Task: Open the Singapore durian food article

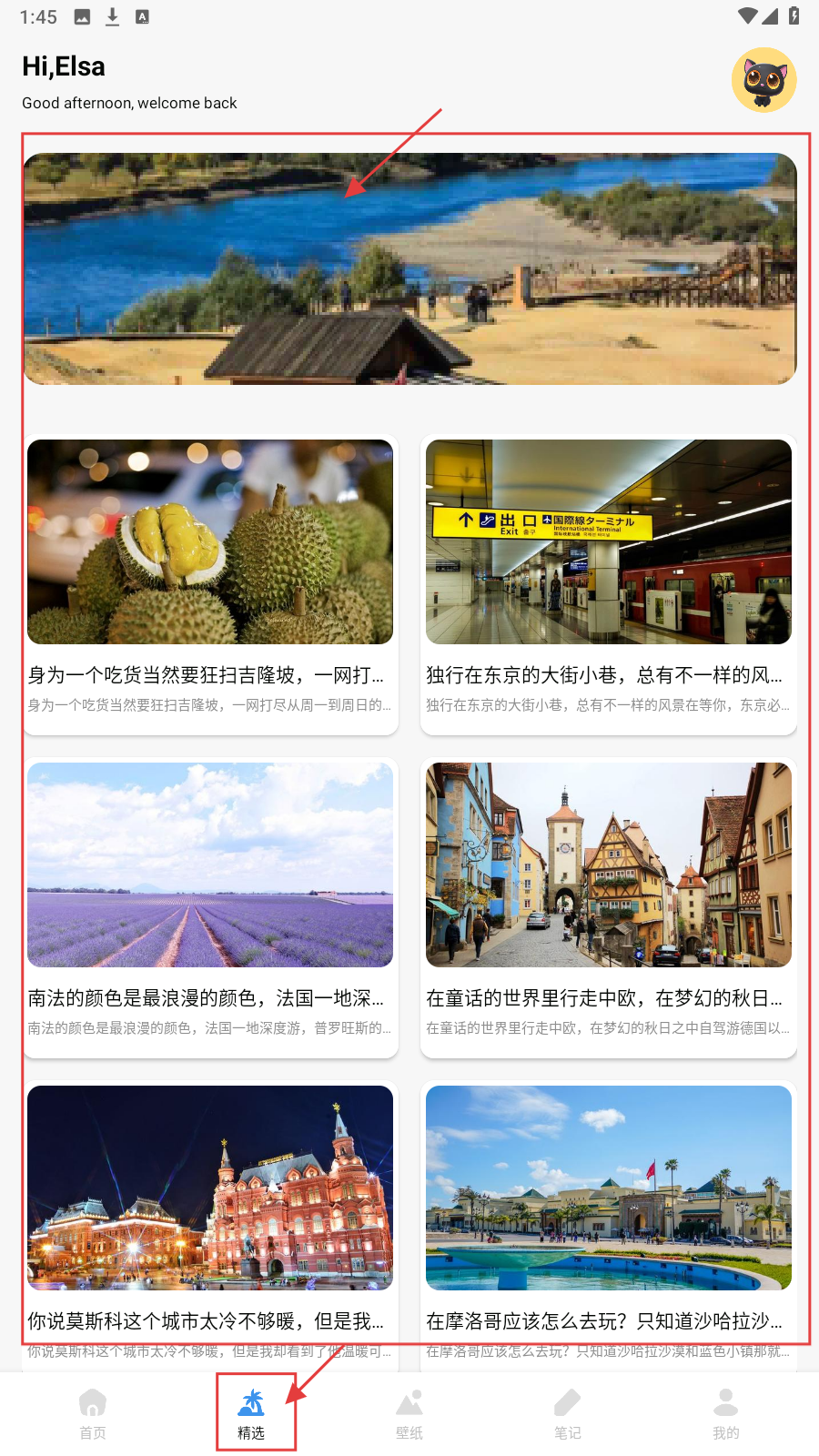Action: [x=210, y=584]
